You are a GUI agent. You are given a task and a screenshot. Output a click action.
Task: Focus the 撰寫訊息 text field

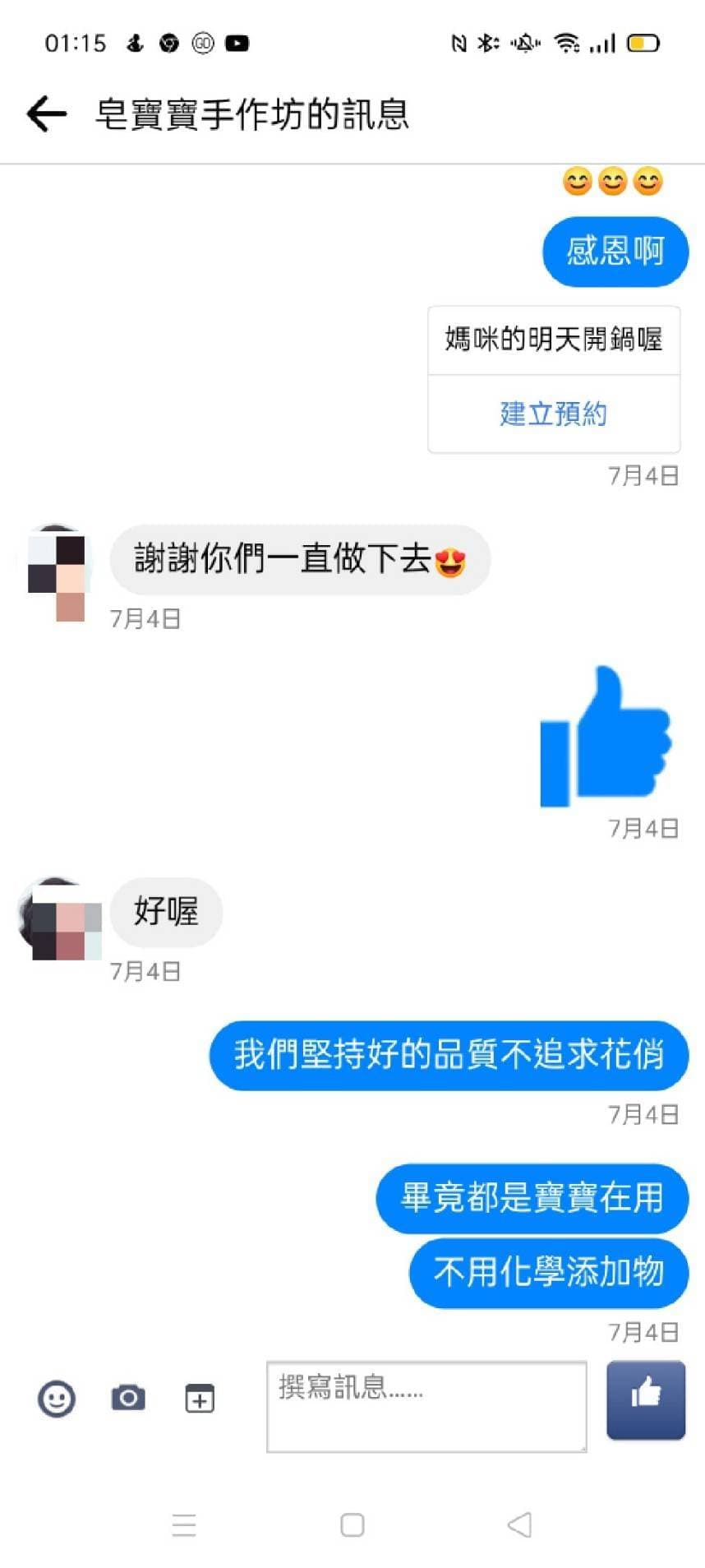426,1406
